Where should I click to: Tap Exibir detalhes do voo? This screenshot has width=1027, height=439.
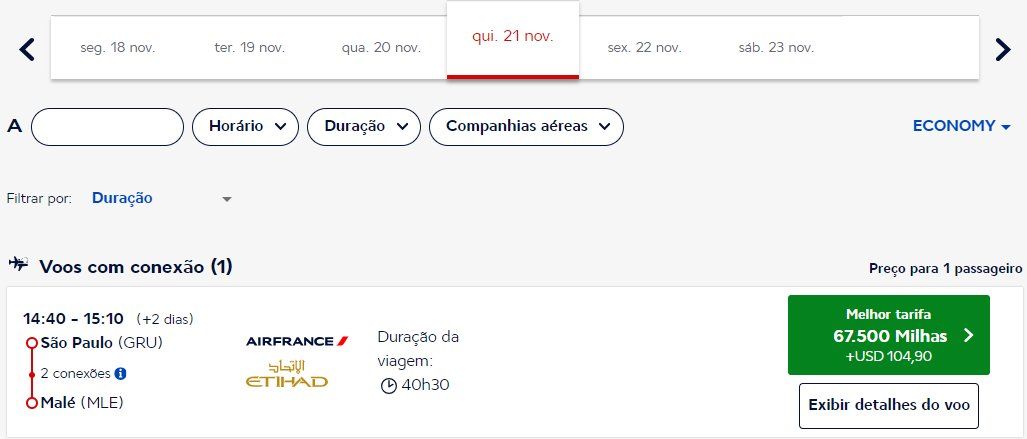click(888, 405)
